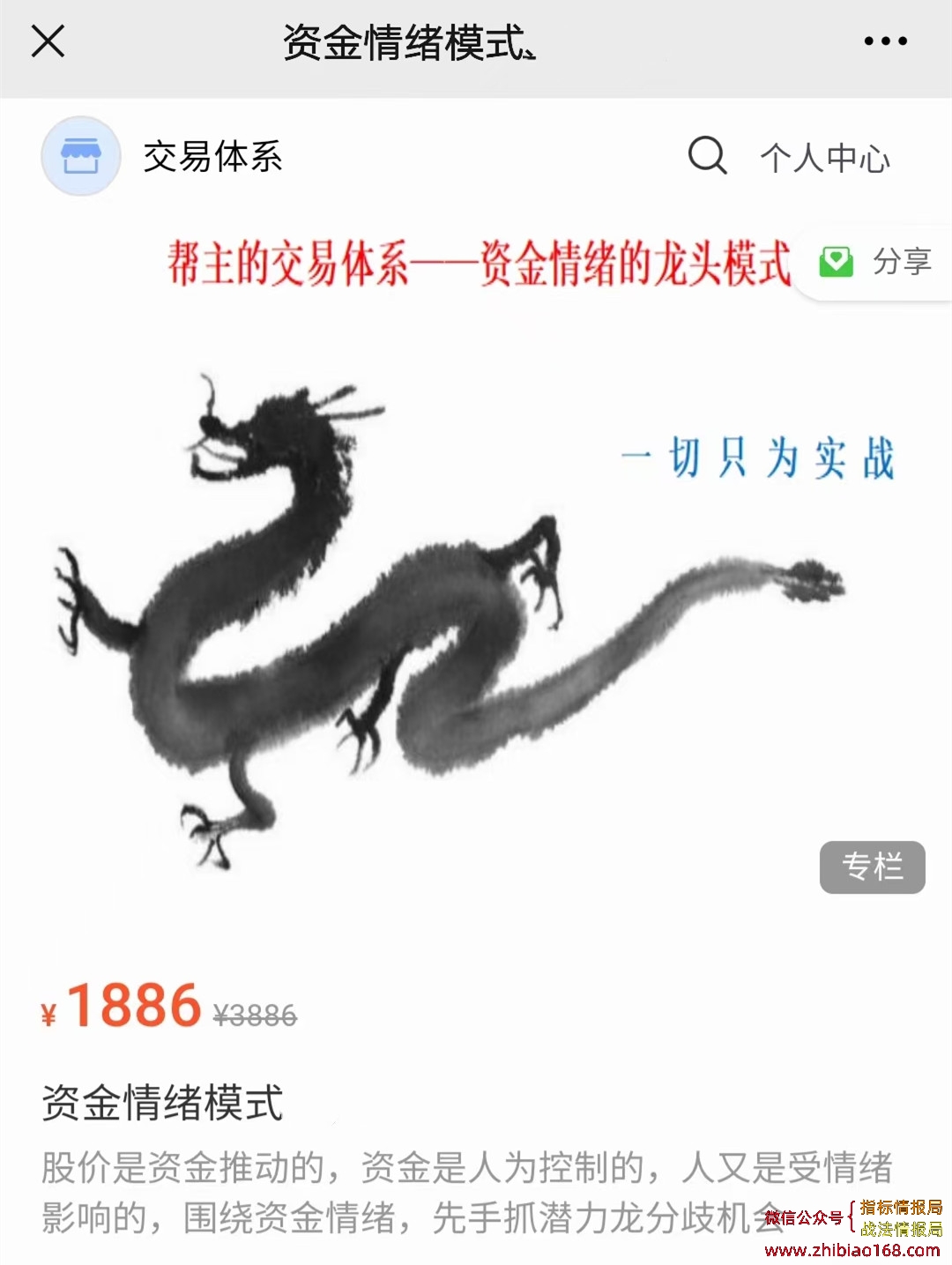Tap the search magnifier icon

pos(707,156)
